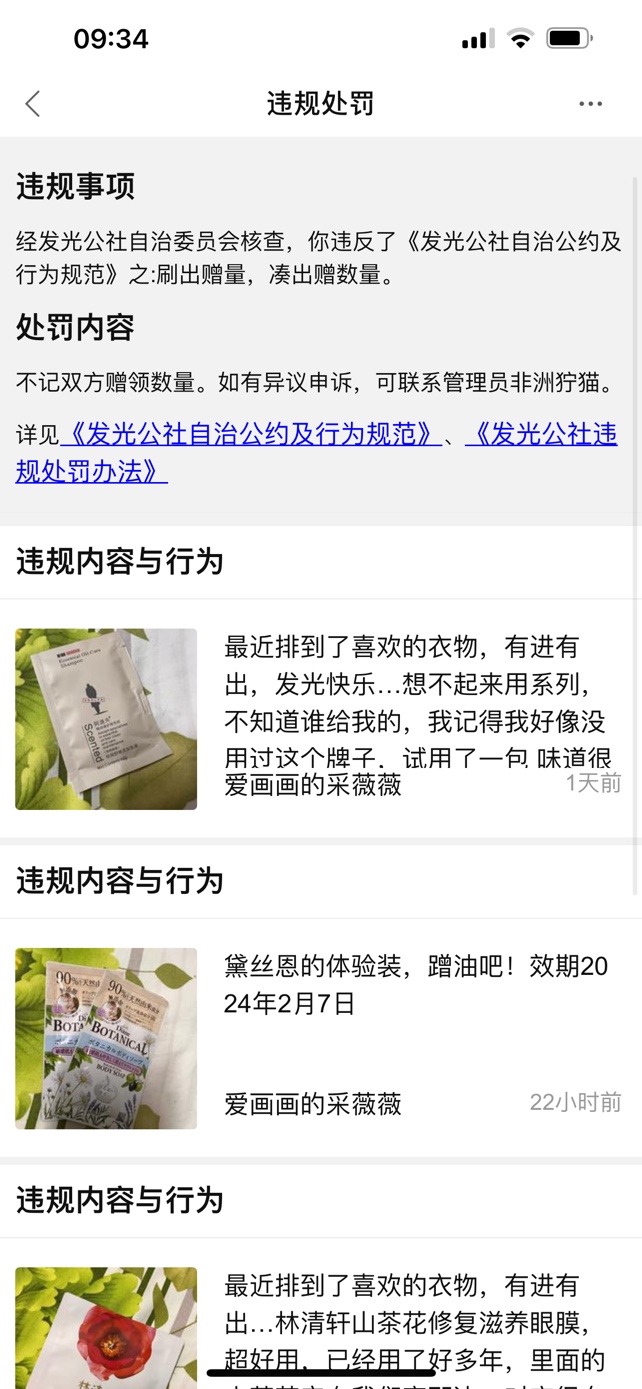
Task: Open the 《发光公社自治公约及行为规范》 link
Action: tap(250, 435)
